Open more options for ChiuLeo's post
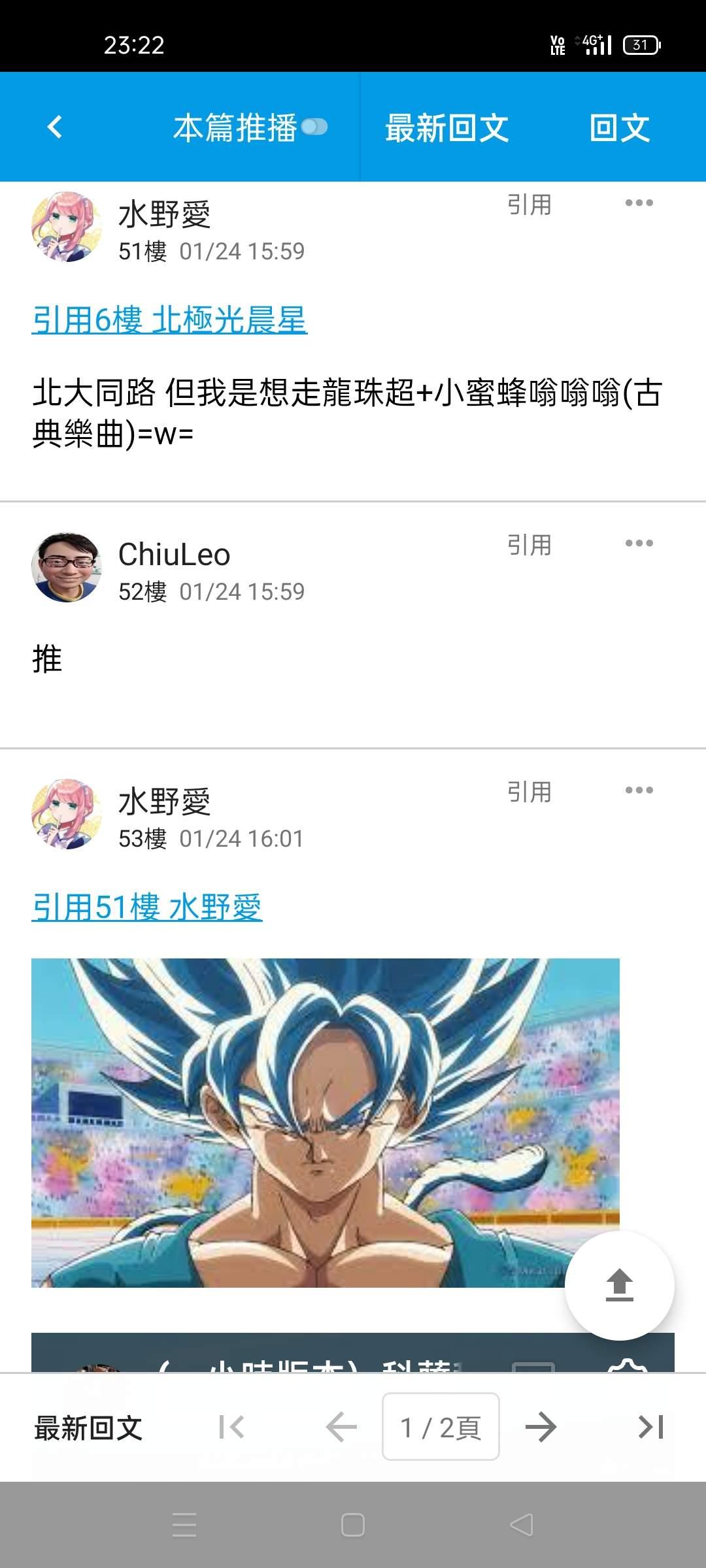The height and width of the screenshot is (1568, 706). tap(639, 544)
